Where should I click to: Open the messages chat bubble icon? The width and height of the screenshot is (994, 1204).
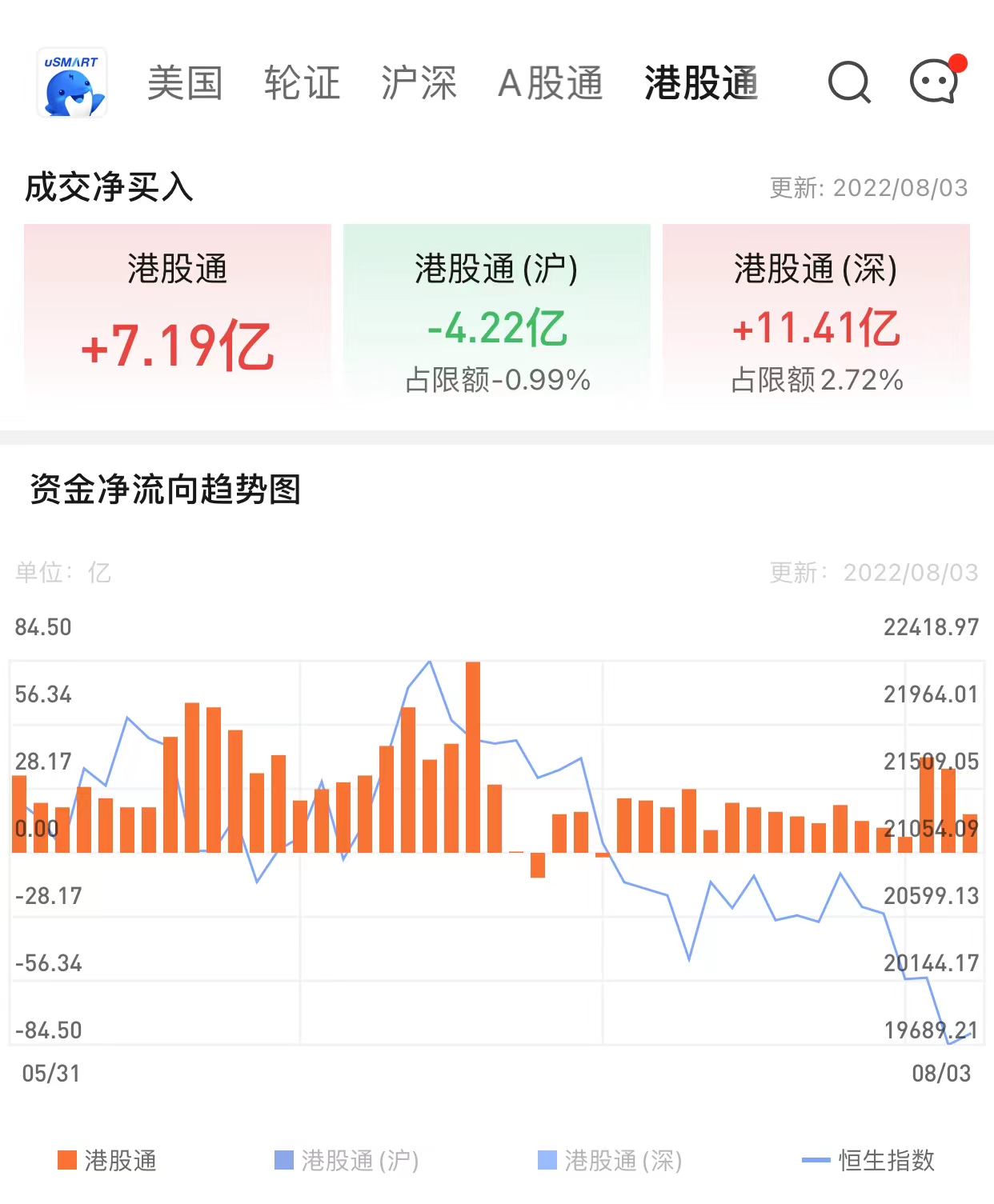click(x=934, y=82)
